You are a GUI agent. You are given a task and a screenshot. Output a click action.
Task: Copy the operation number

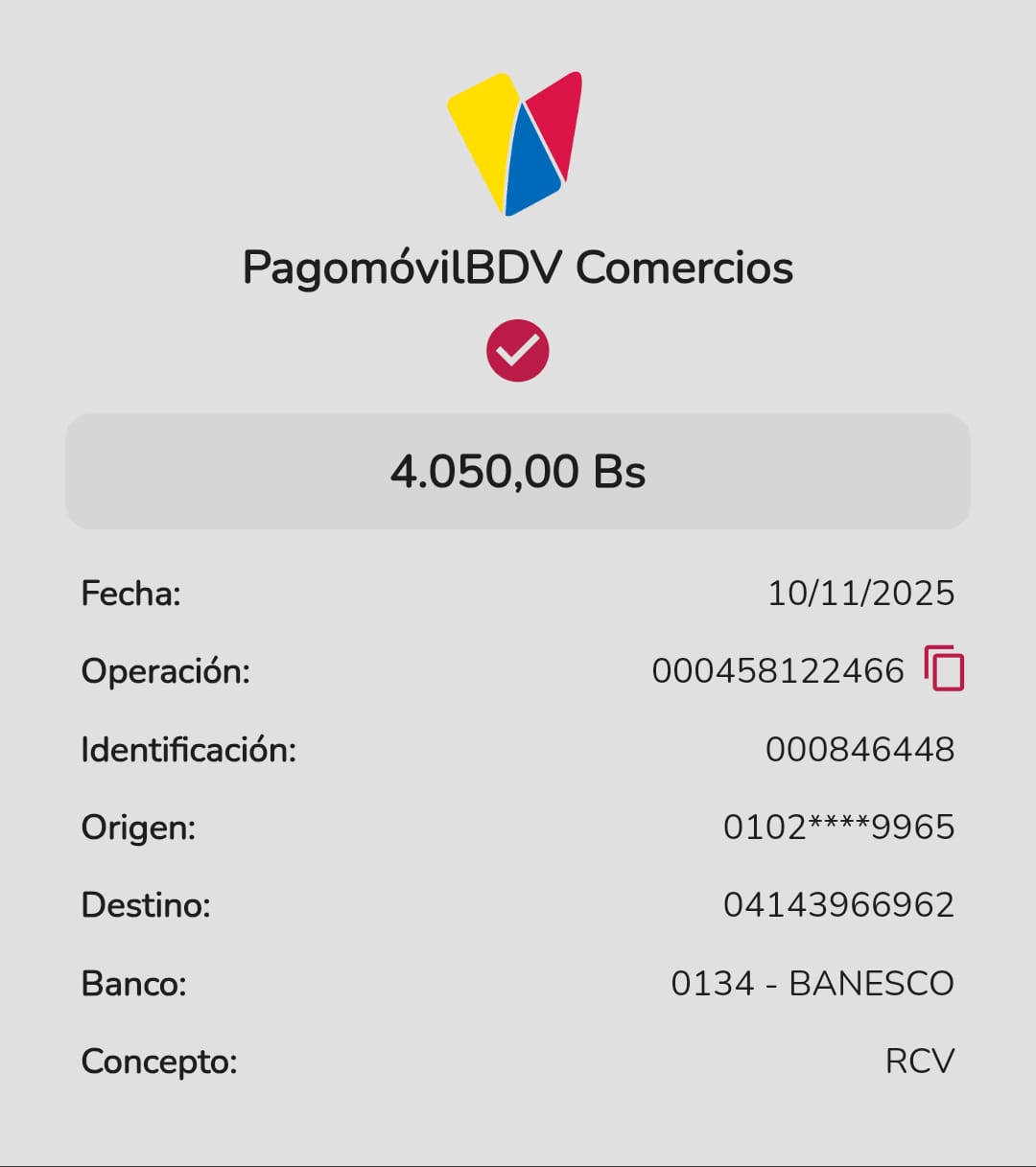[x=944, y=668]
